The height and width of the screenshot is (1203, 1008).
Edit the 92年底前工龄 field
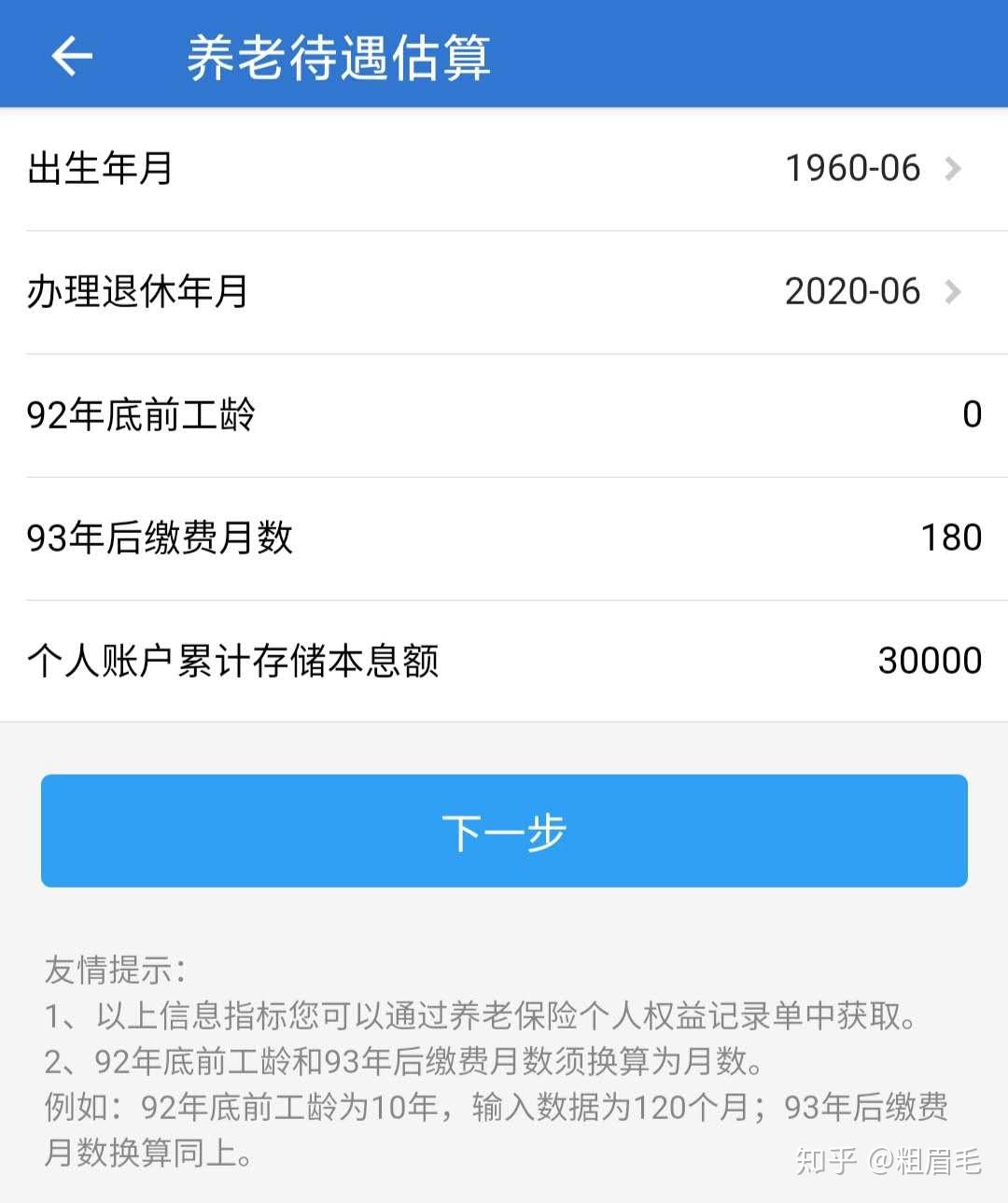tap(971, 415)
